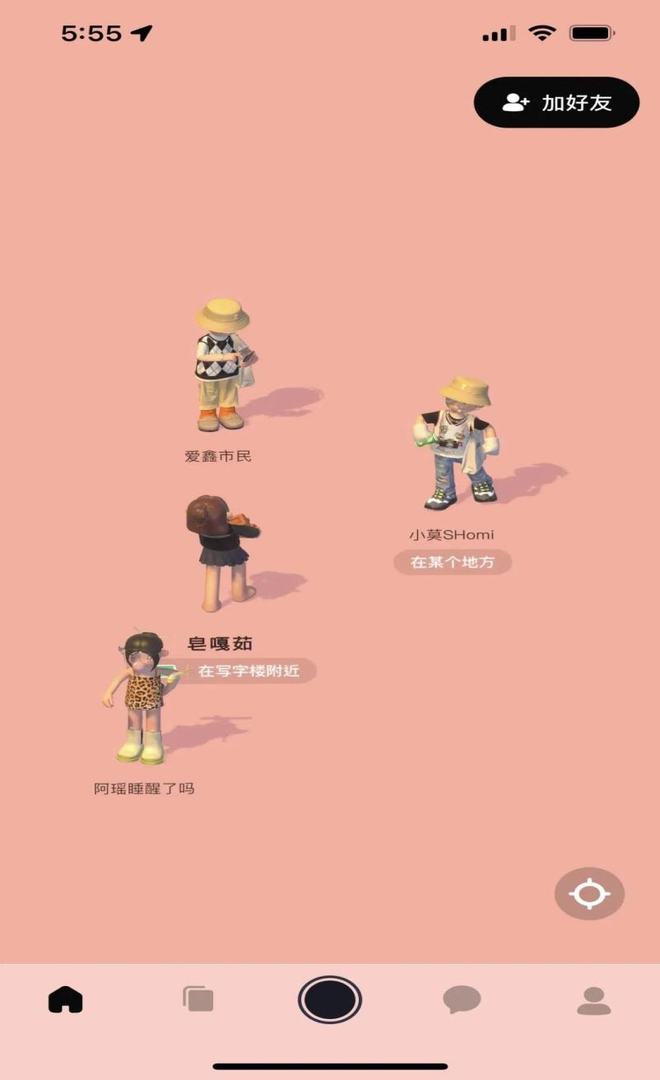The height and width of the screenshot is (1080, 660).
Task: Re-center the map with the locate button
Action: [589, 893]
